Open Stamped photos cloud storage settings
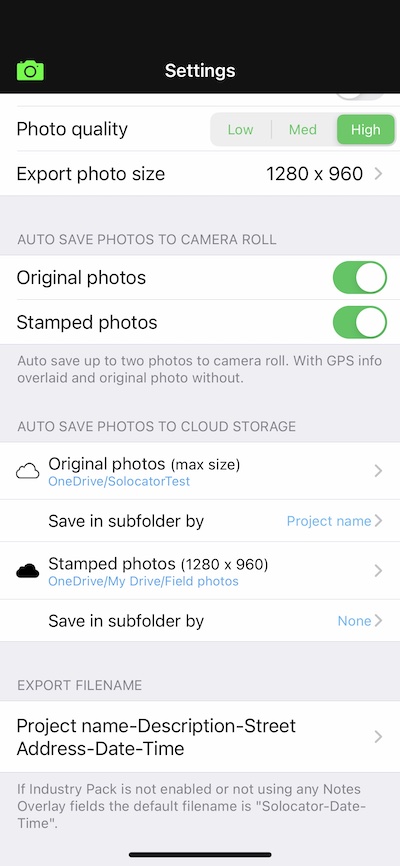The image size is (400, 866). coord(200,571)
